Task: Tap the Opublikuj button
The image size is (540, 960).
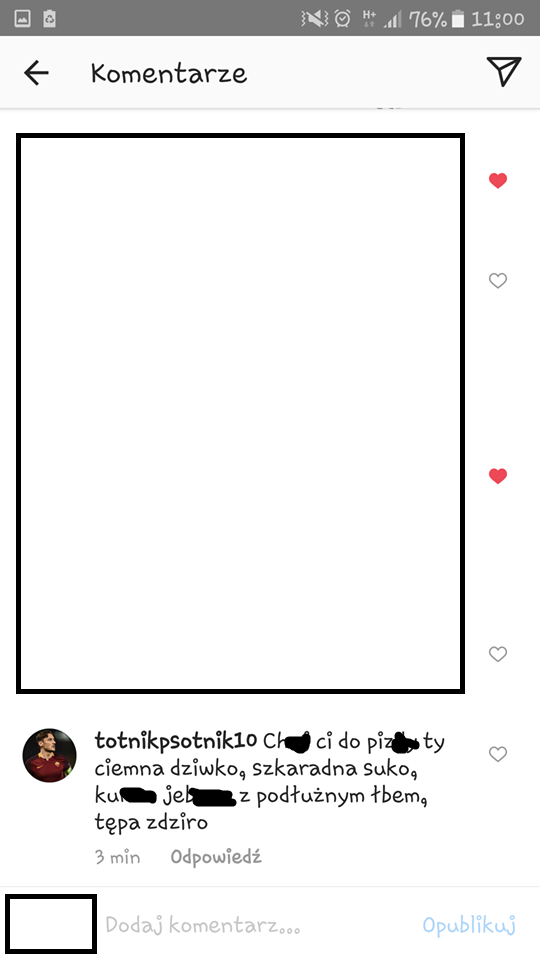Action: tap(469, 924)
